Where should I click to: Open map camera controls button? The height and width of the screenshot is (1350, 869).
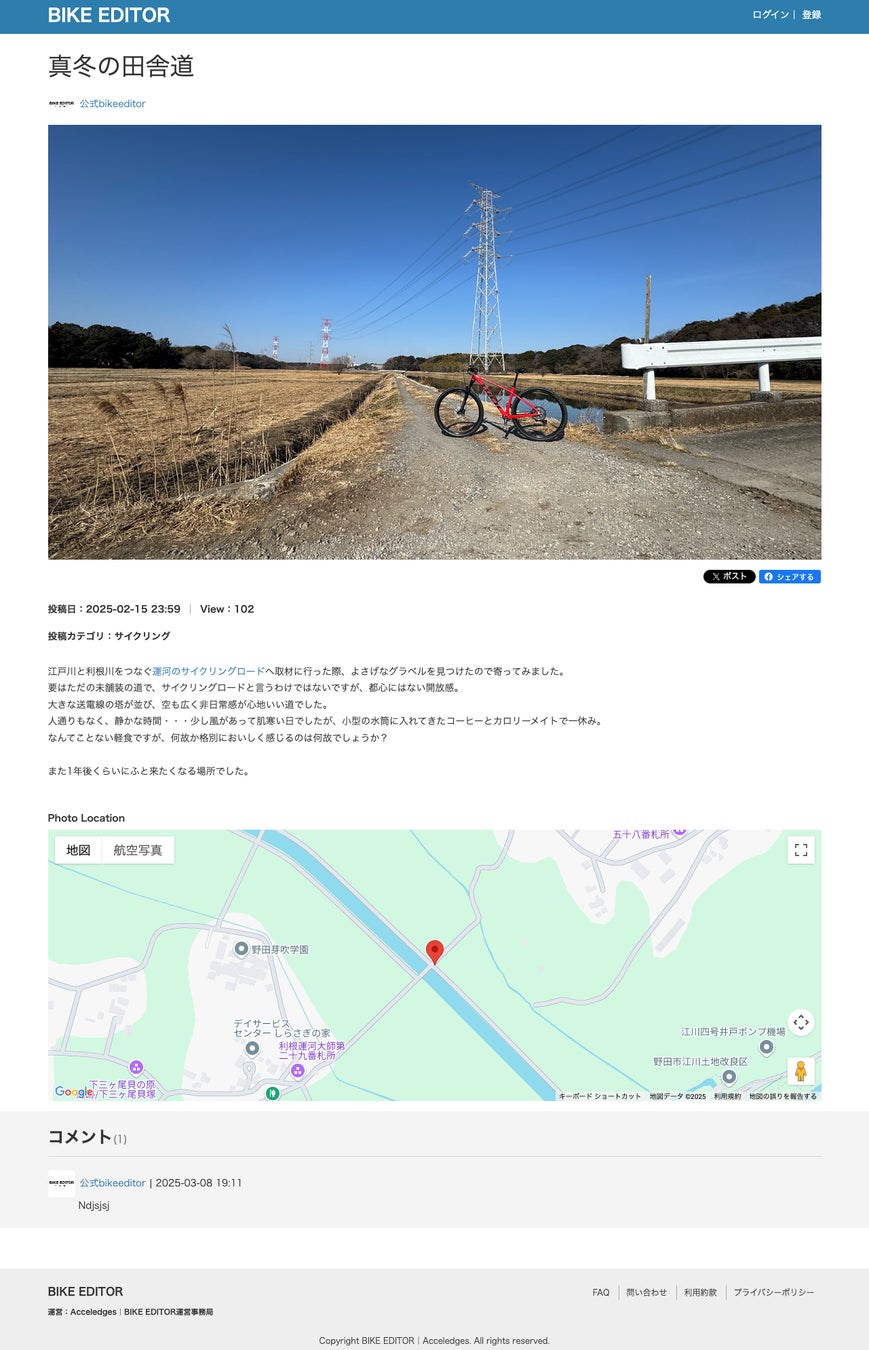click(800, 1022)
